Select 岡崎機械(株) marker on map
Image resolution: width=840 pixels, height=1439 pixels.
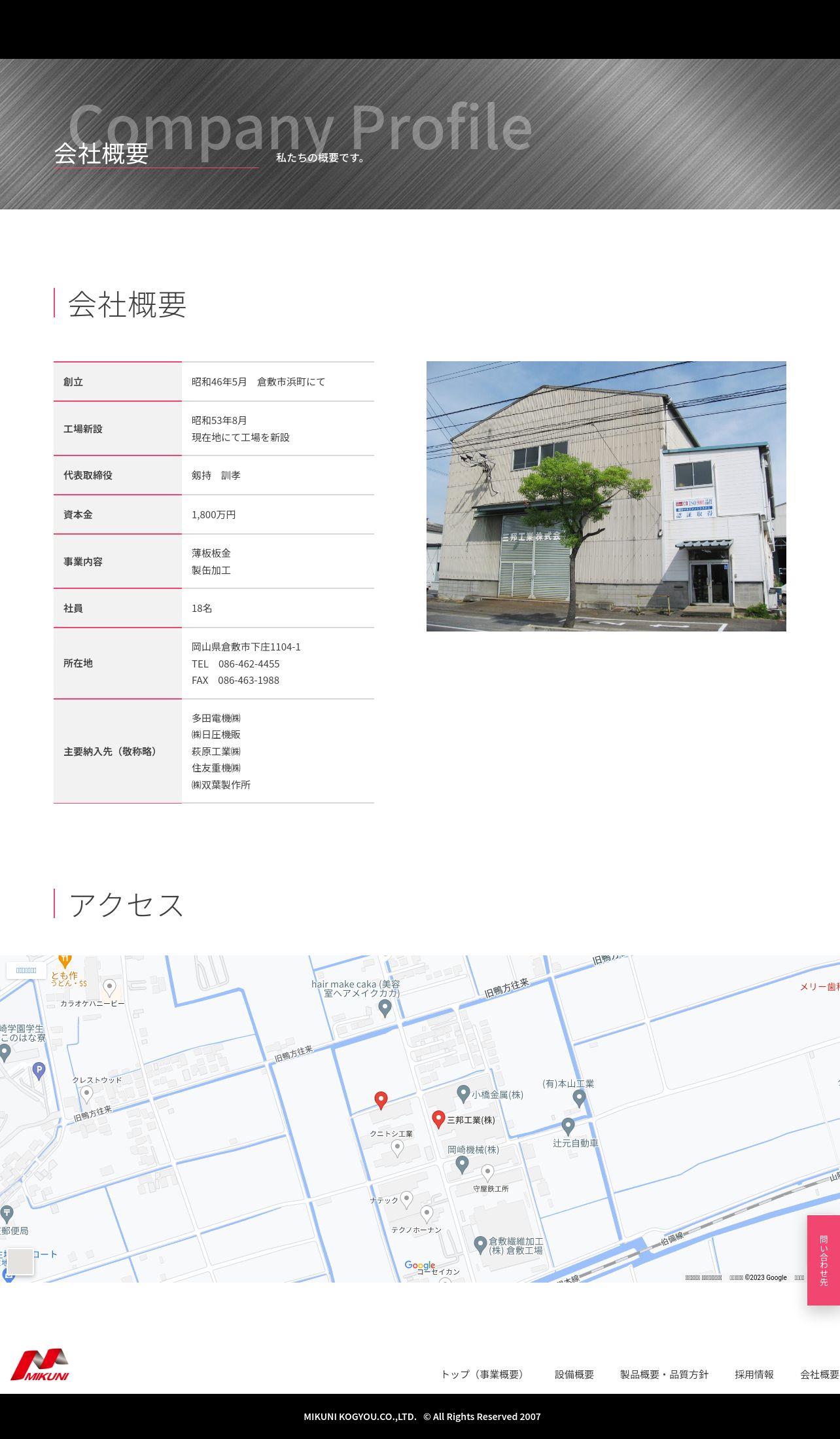[x=462, y=1164]
